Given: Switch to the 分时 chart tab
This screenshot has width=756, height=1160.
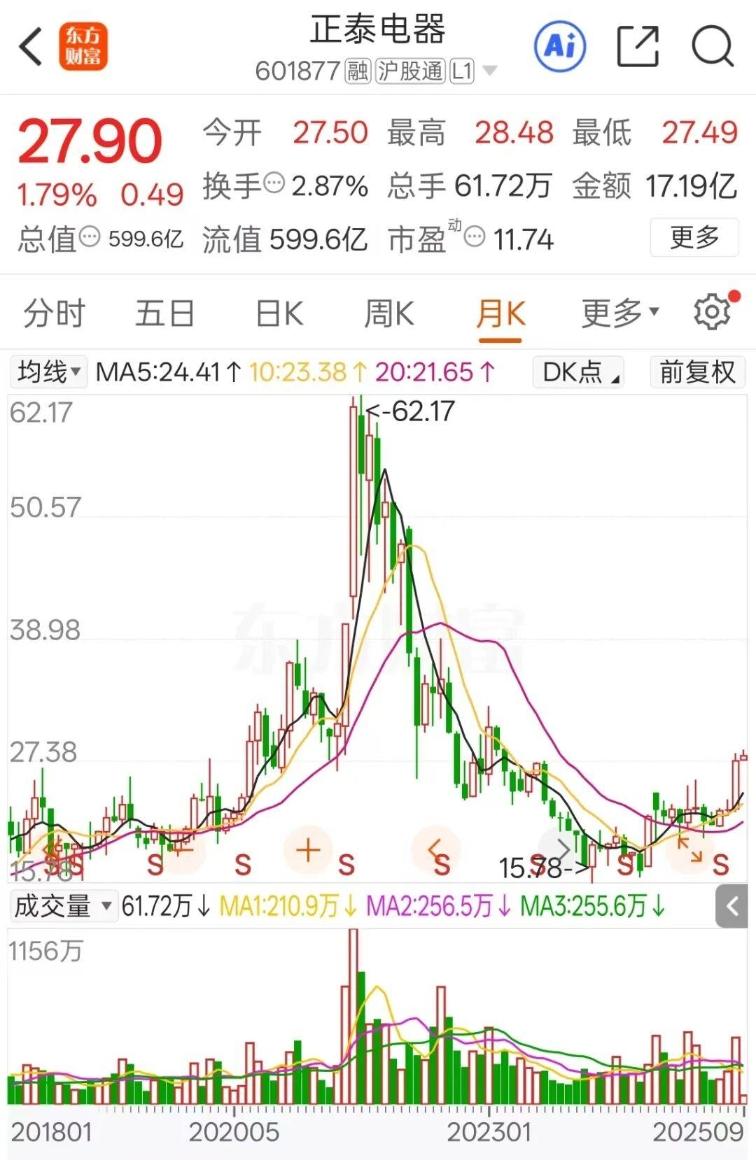Looking at the screenshot, I should (x=54, y=314).
